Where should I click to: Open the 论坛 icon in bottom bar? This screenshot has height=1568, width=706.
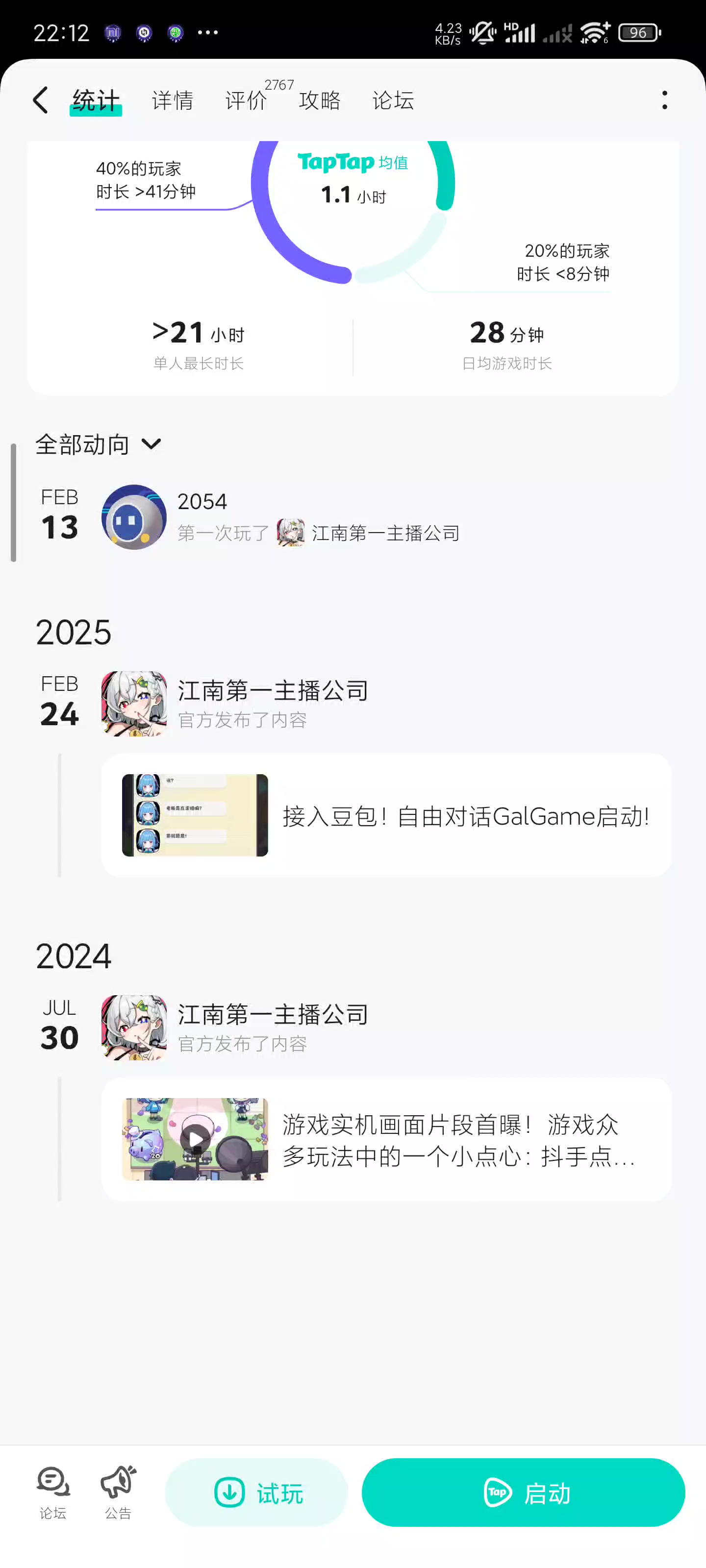[x=53, y=1492]
